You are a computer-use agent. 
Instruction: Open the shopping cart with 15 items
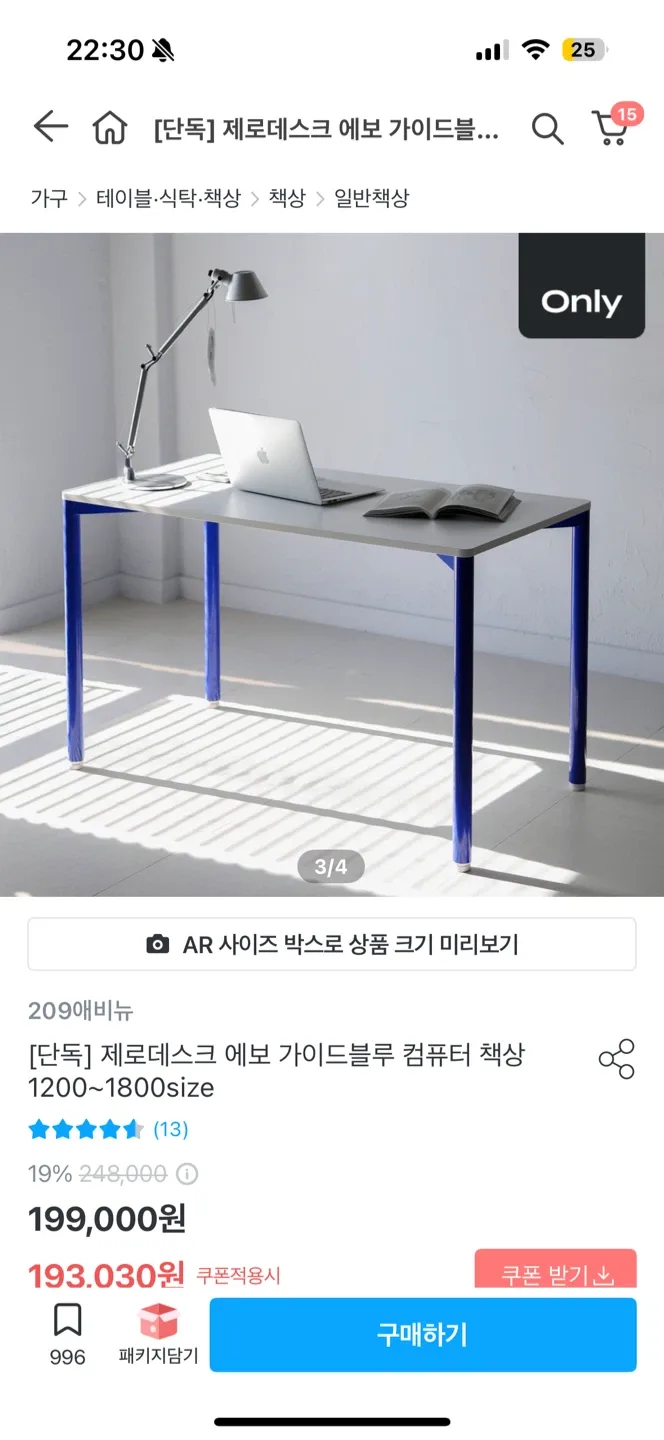coord(610,128)
